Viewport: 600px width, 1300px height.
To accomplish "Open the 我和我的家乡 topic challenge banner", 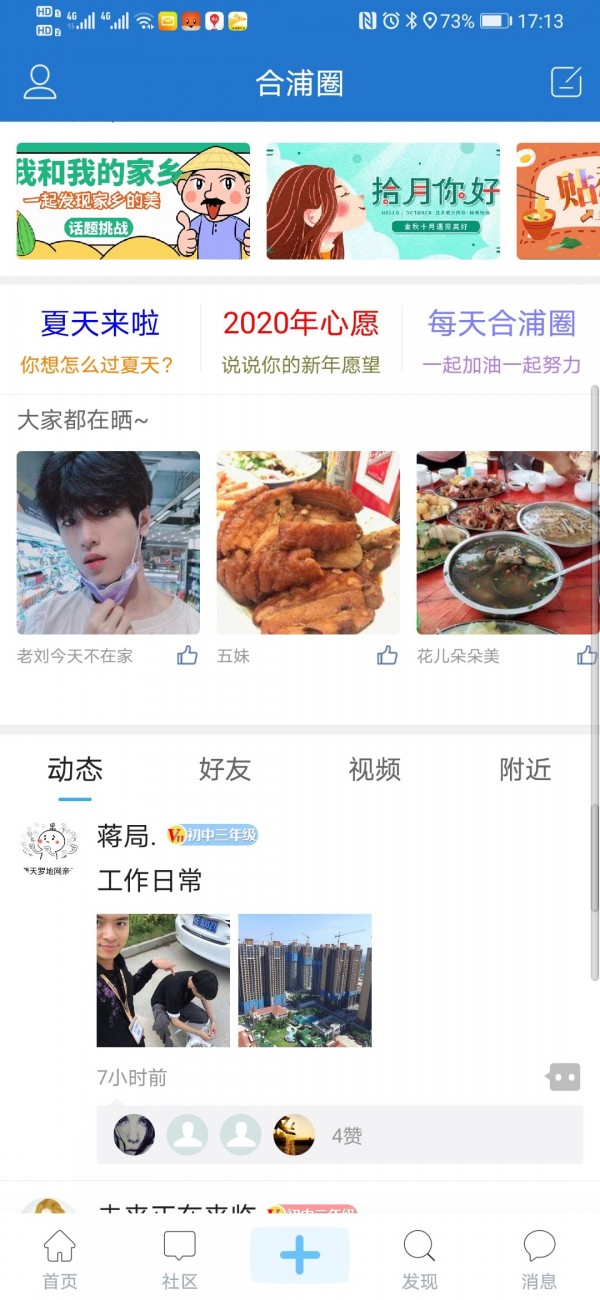I will pos(133,201).
